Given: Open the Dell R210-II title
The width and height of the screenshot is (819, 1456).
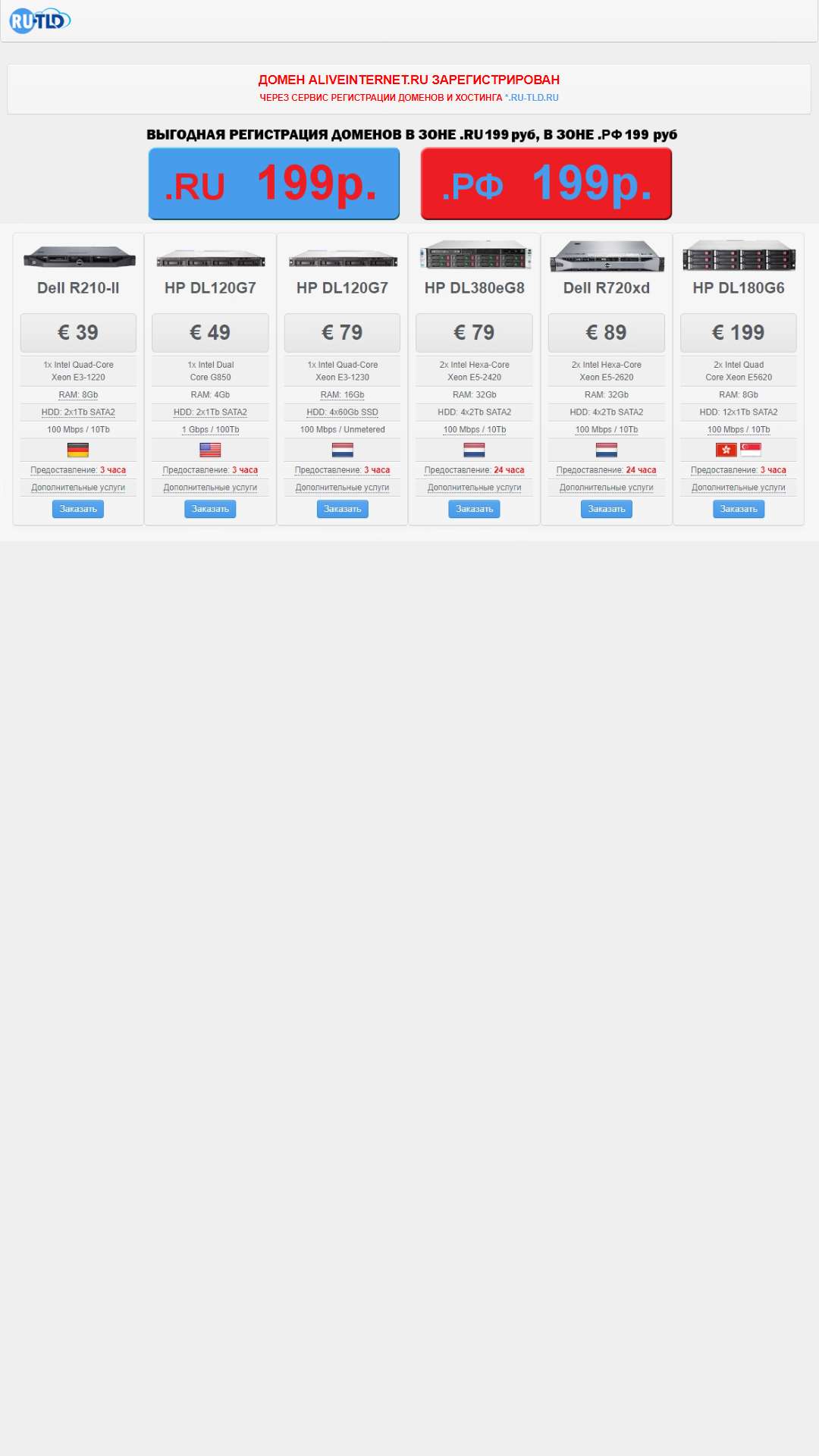Looking at the screenshot, I should tap(78, 288).
